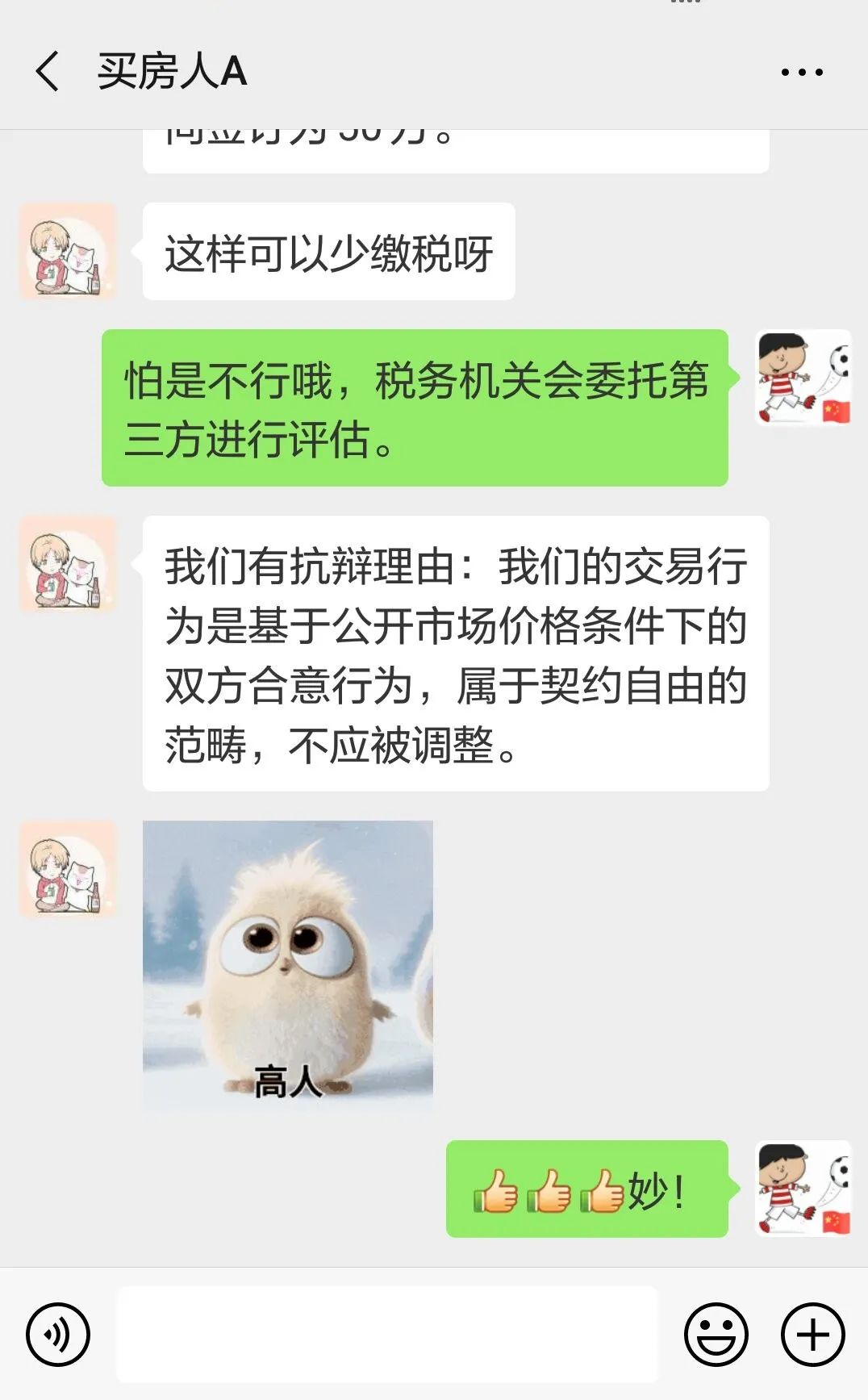
Task: Open the three-dot chat options menu
Action: tap(802, 72)
